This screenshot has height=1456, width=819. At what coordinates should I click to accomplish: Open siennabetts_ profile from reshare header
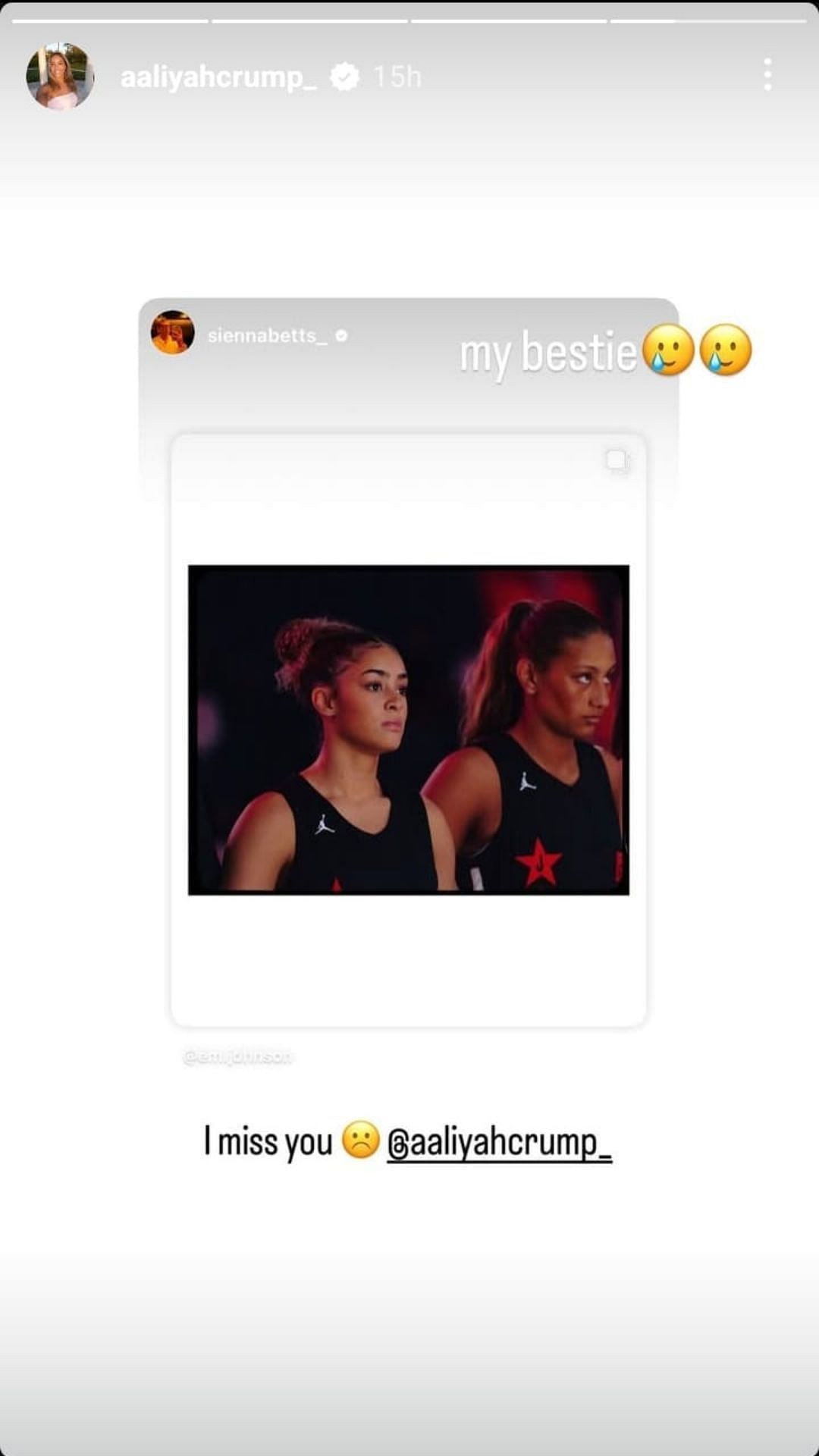(266, 335)
